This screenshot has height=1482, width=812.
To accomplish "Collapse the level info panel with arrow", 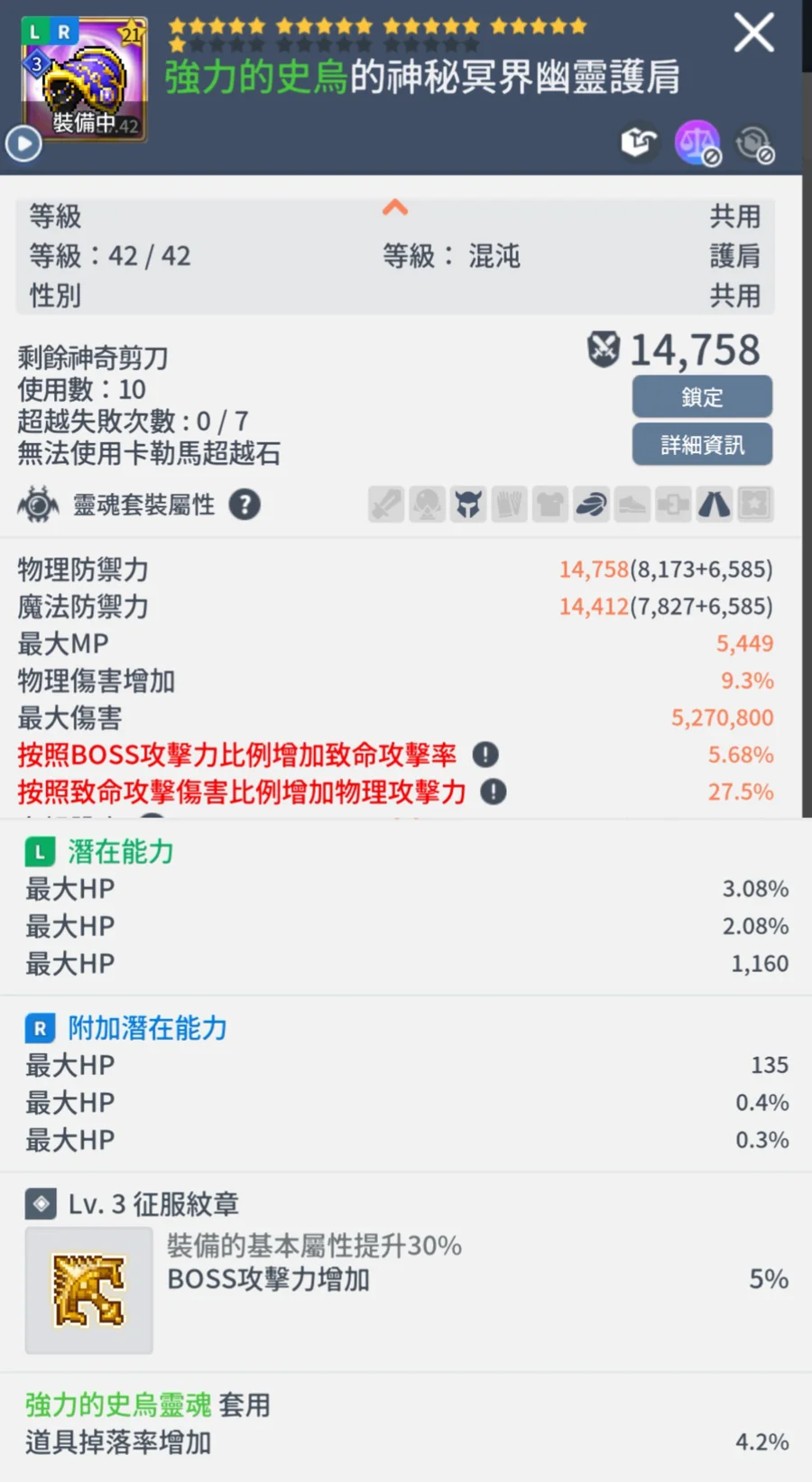I will click(395, 208).
